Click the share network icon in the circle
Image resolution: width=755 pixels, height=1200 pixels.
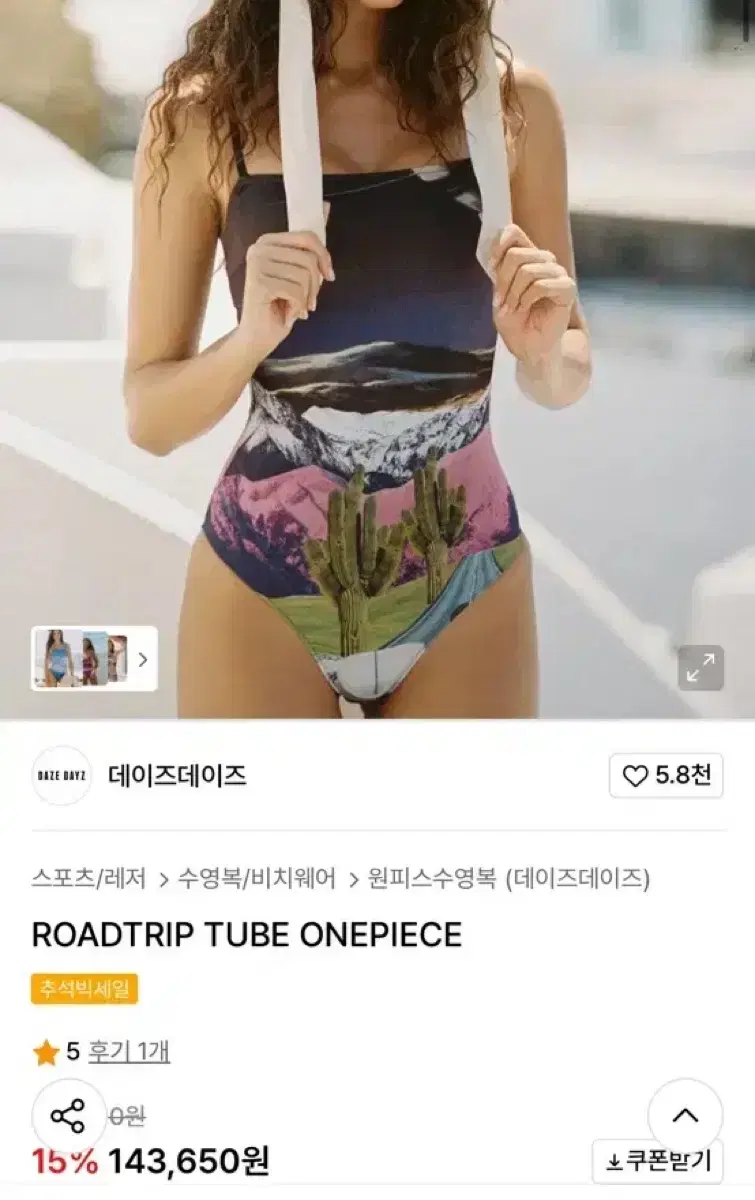click(68, 1114)
